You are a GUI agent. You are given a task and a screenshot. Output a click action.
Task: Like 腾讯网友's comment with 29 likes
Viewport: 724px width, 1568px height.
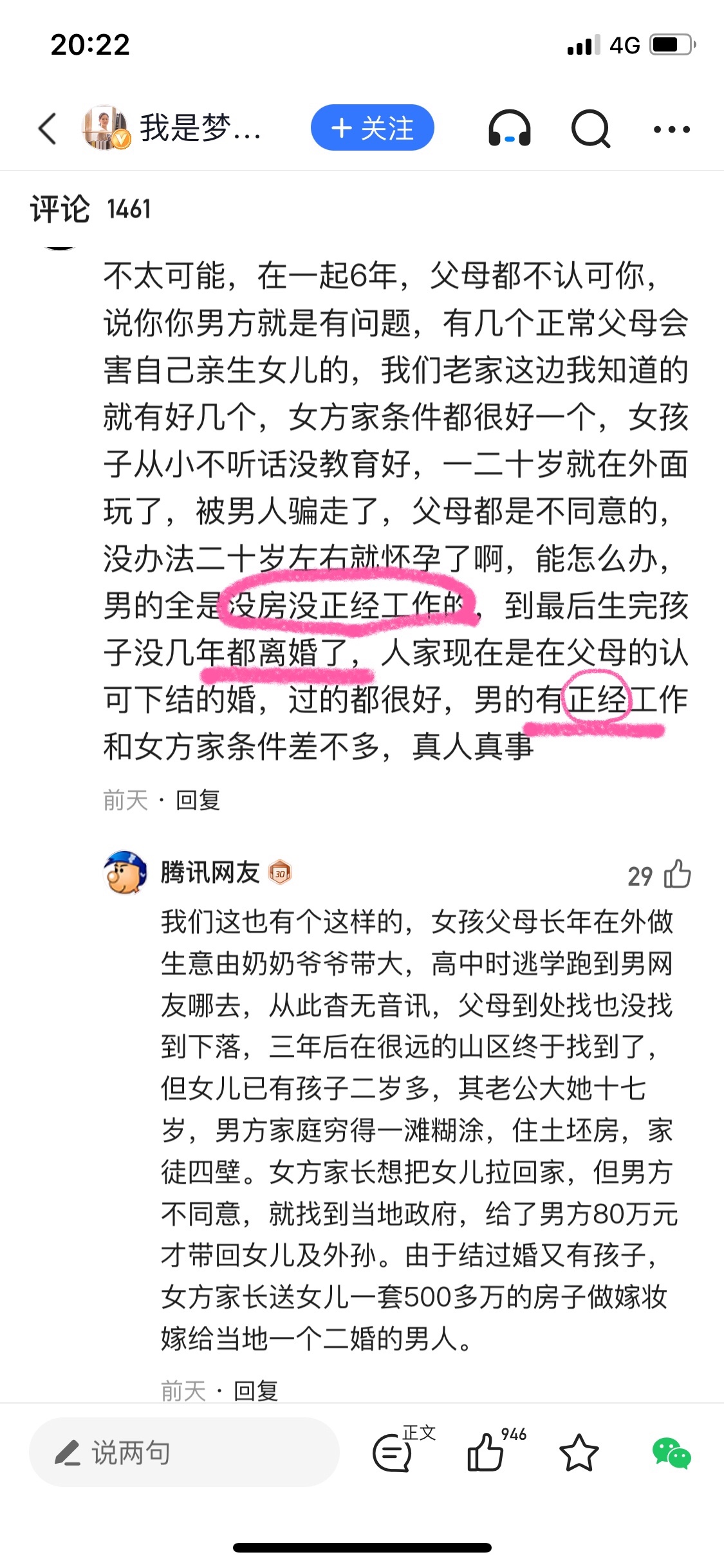(x=677, y=875)
